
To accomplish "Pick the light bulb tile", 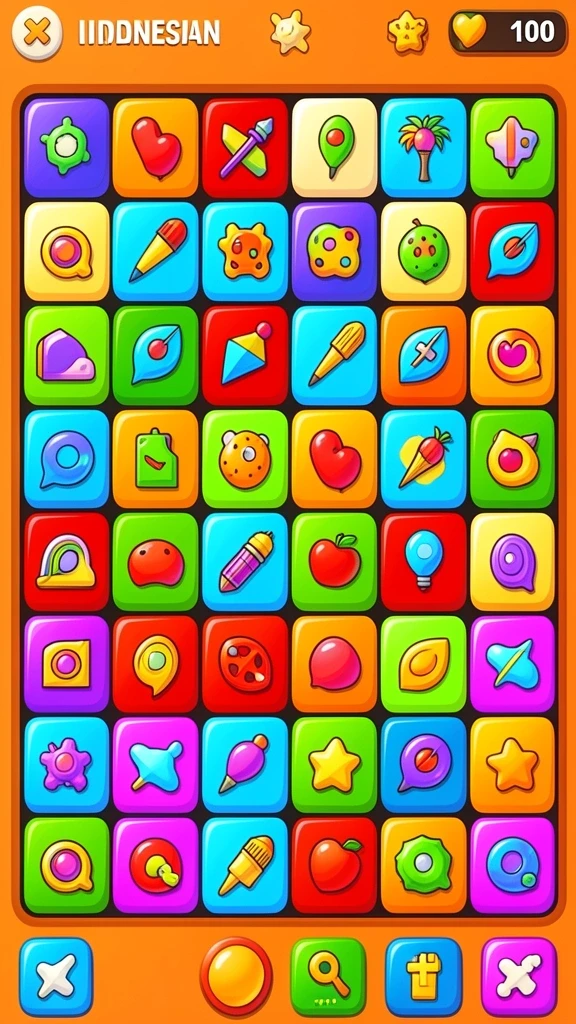I will pos(423,562).
